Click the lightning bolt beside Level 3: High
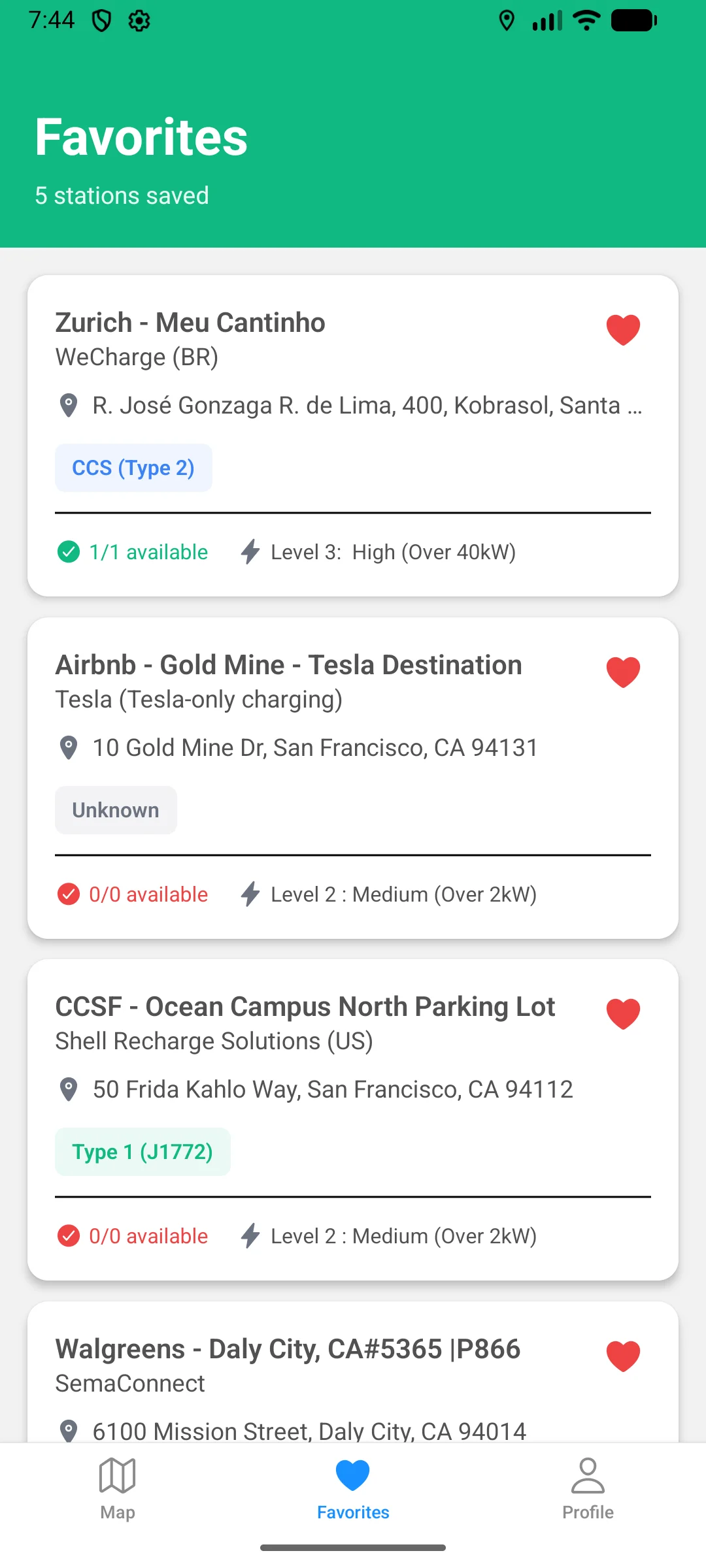This screenshot has height=1568, width=706. click(x=250, y=552)
